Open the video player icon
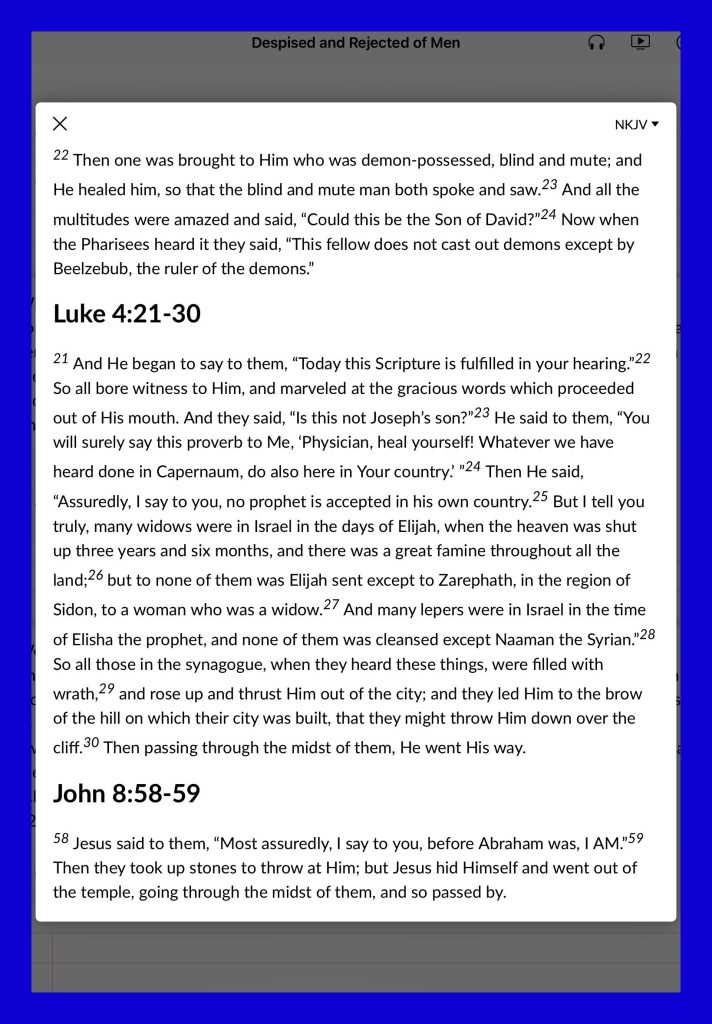 [x=640, y=42]
